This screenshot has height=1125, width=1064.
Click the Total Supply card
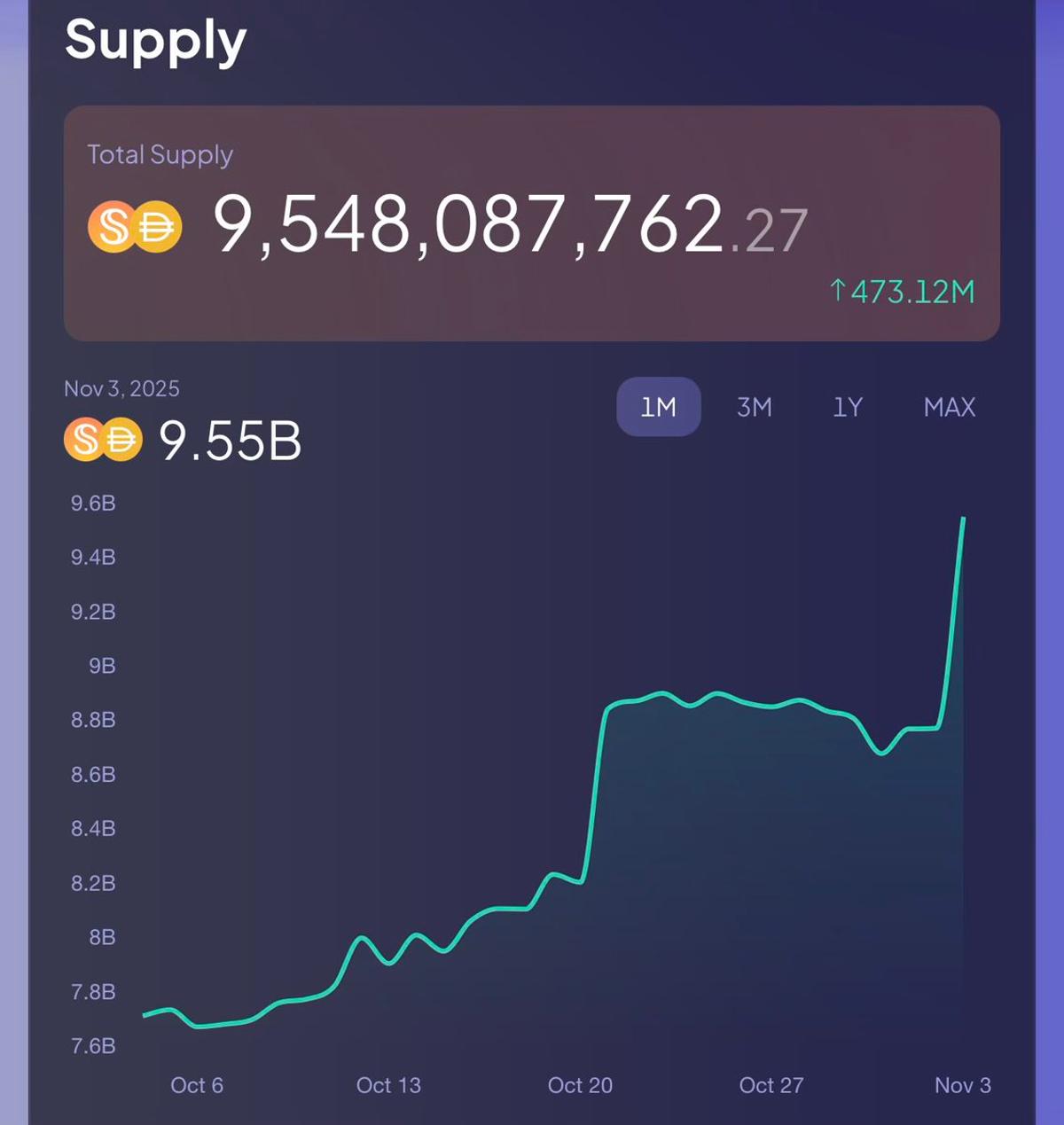(532, 222)
